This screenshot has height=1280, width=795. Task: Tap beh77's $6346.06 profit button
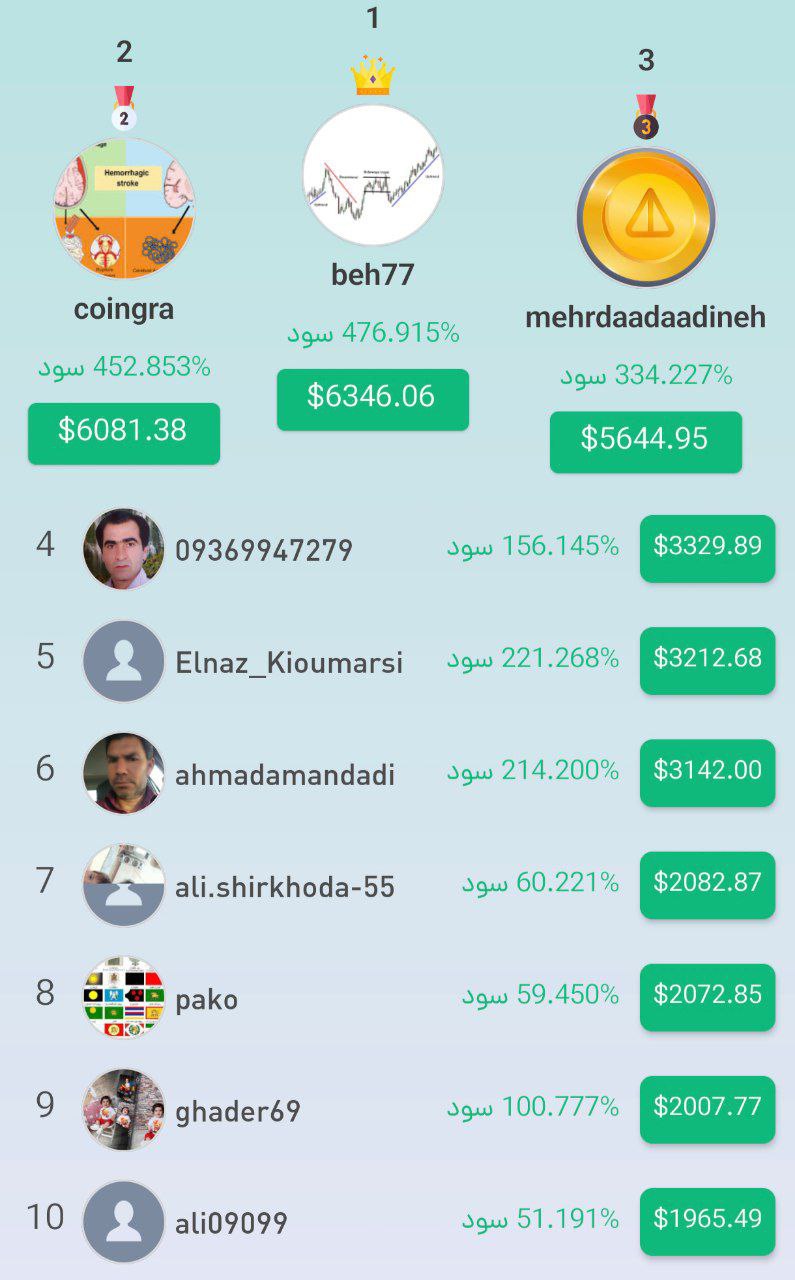[372, 399]
